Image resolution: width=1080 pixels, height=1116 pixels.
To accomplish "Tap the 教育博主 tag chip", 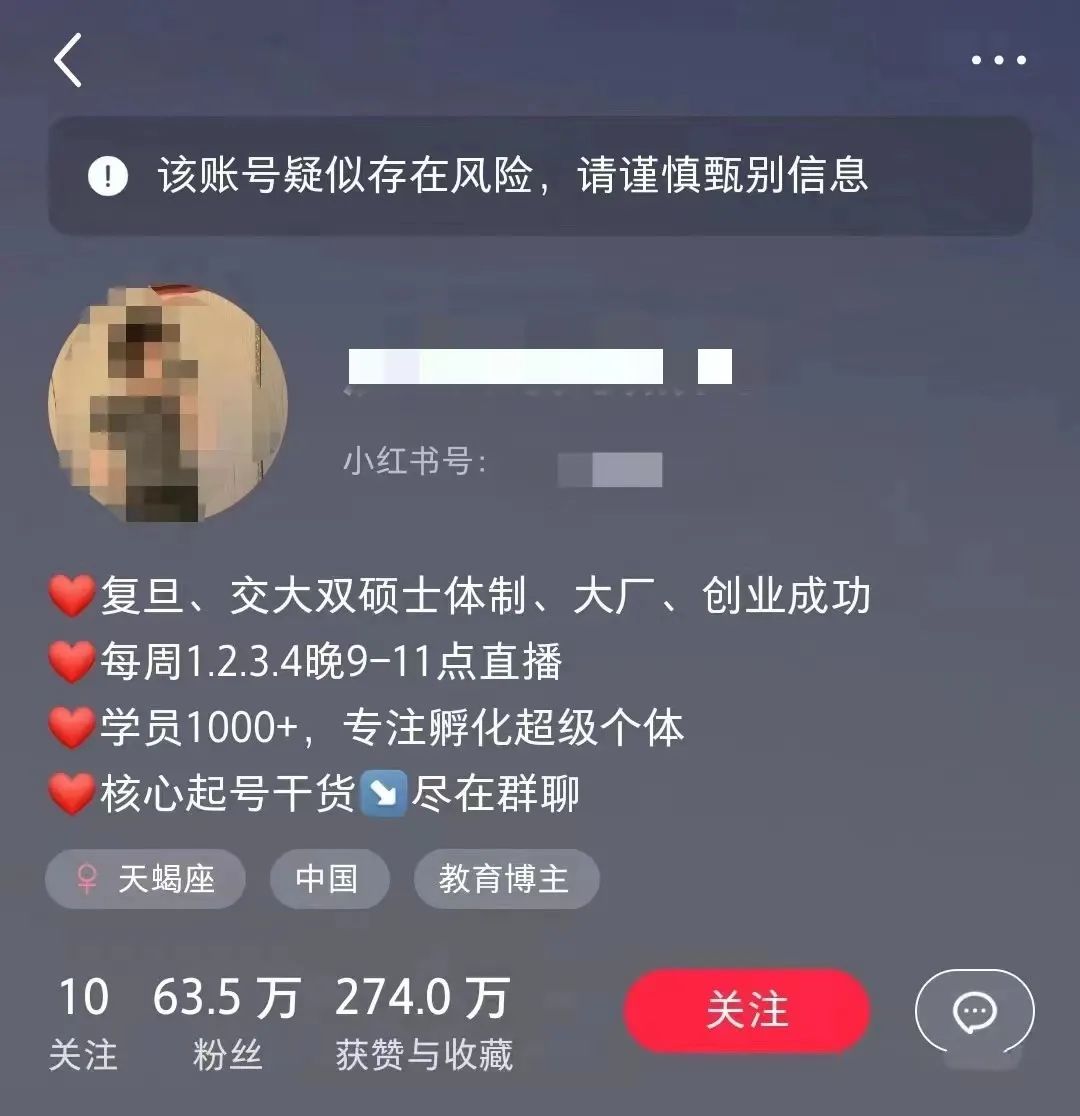I will [506, 879].
